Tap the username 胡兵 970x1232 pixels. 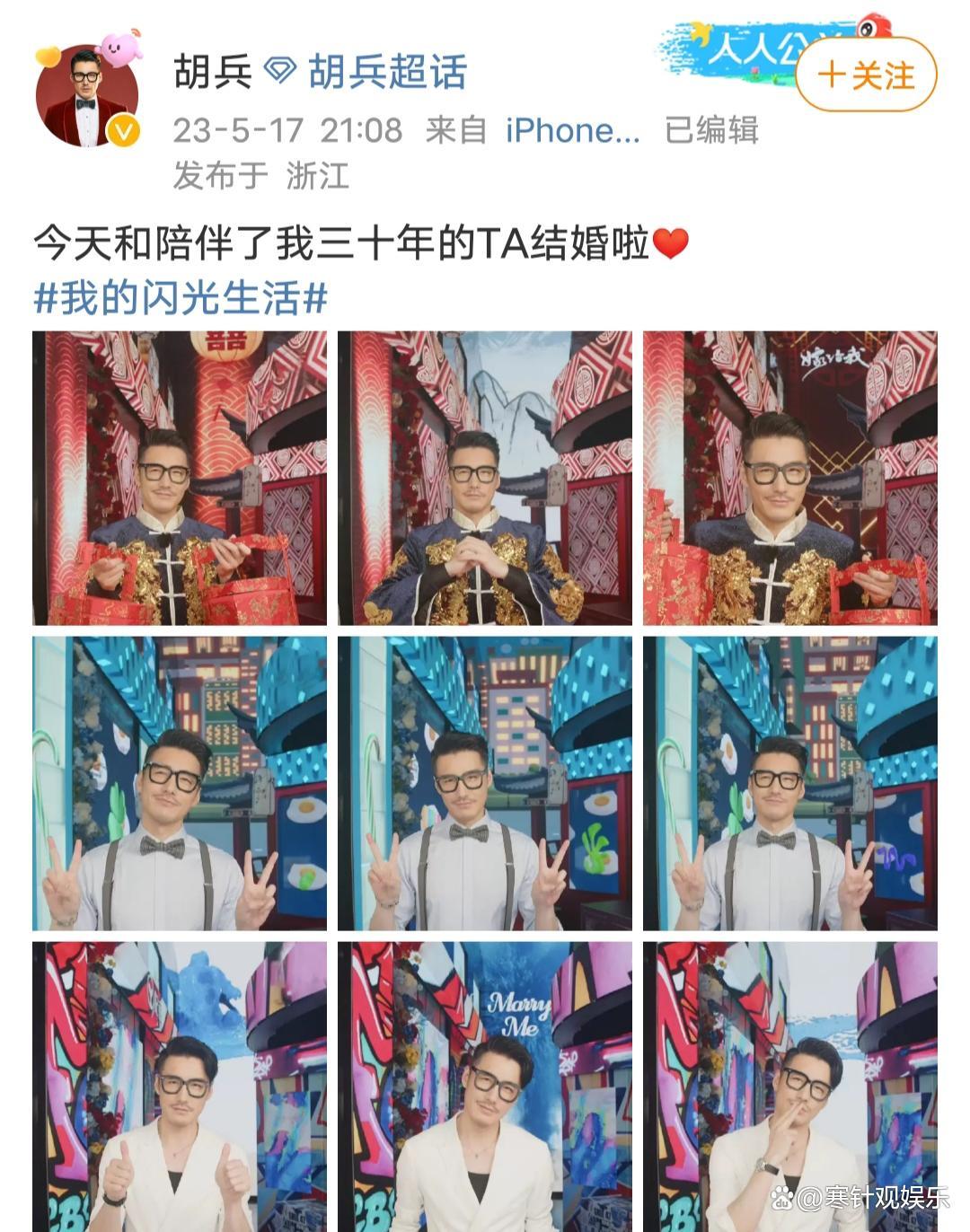pyautogui.click(x=212, y=72)
